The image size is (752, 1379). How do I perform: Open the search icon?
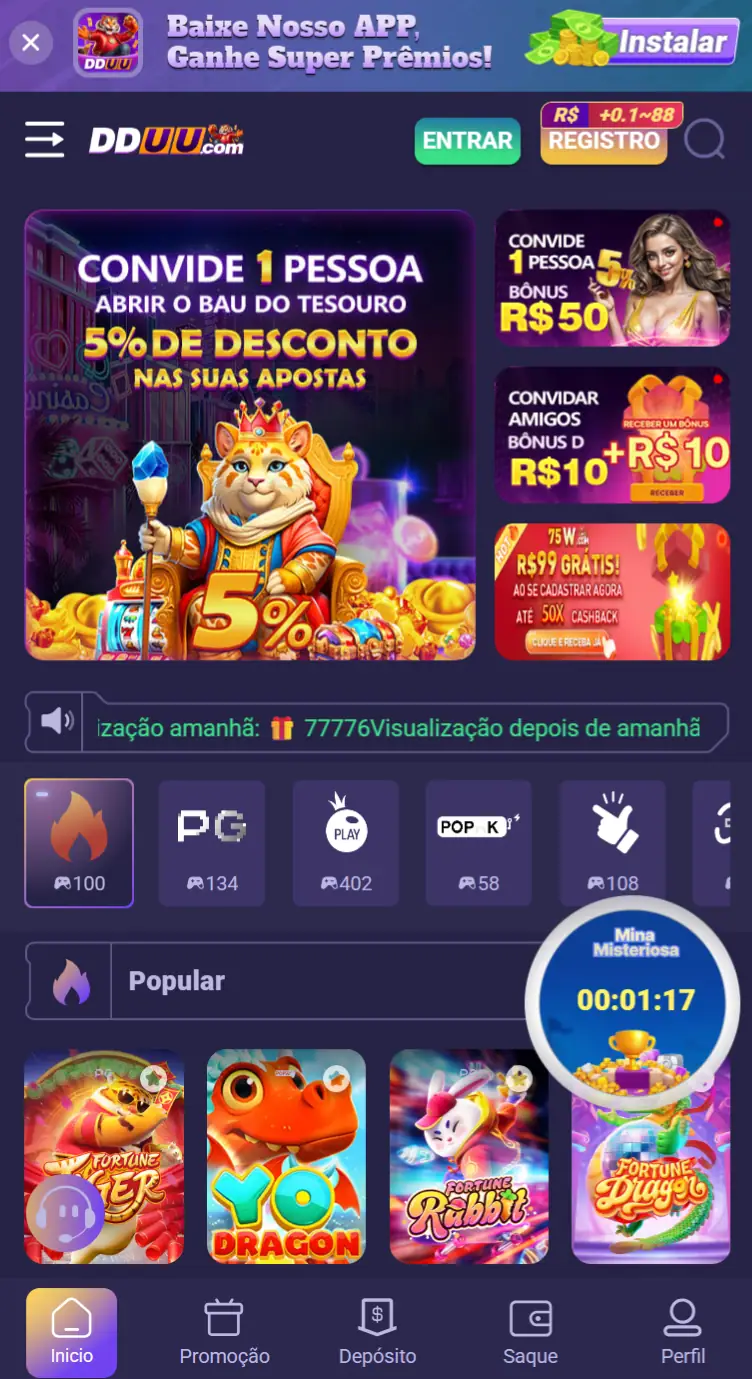coord(705,141)
